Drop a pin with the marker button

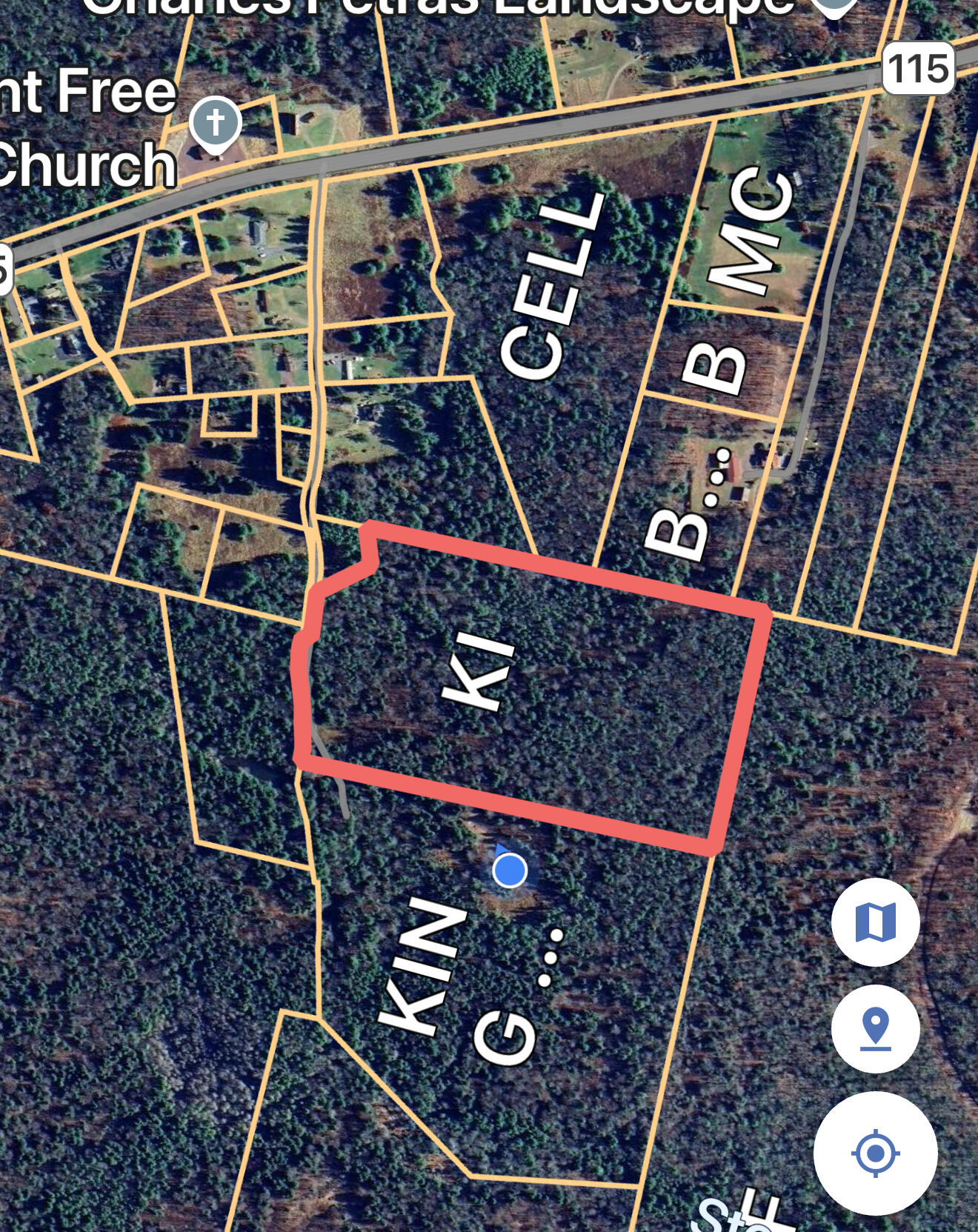(x=875, y=1028)
